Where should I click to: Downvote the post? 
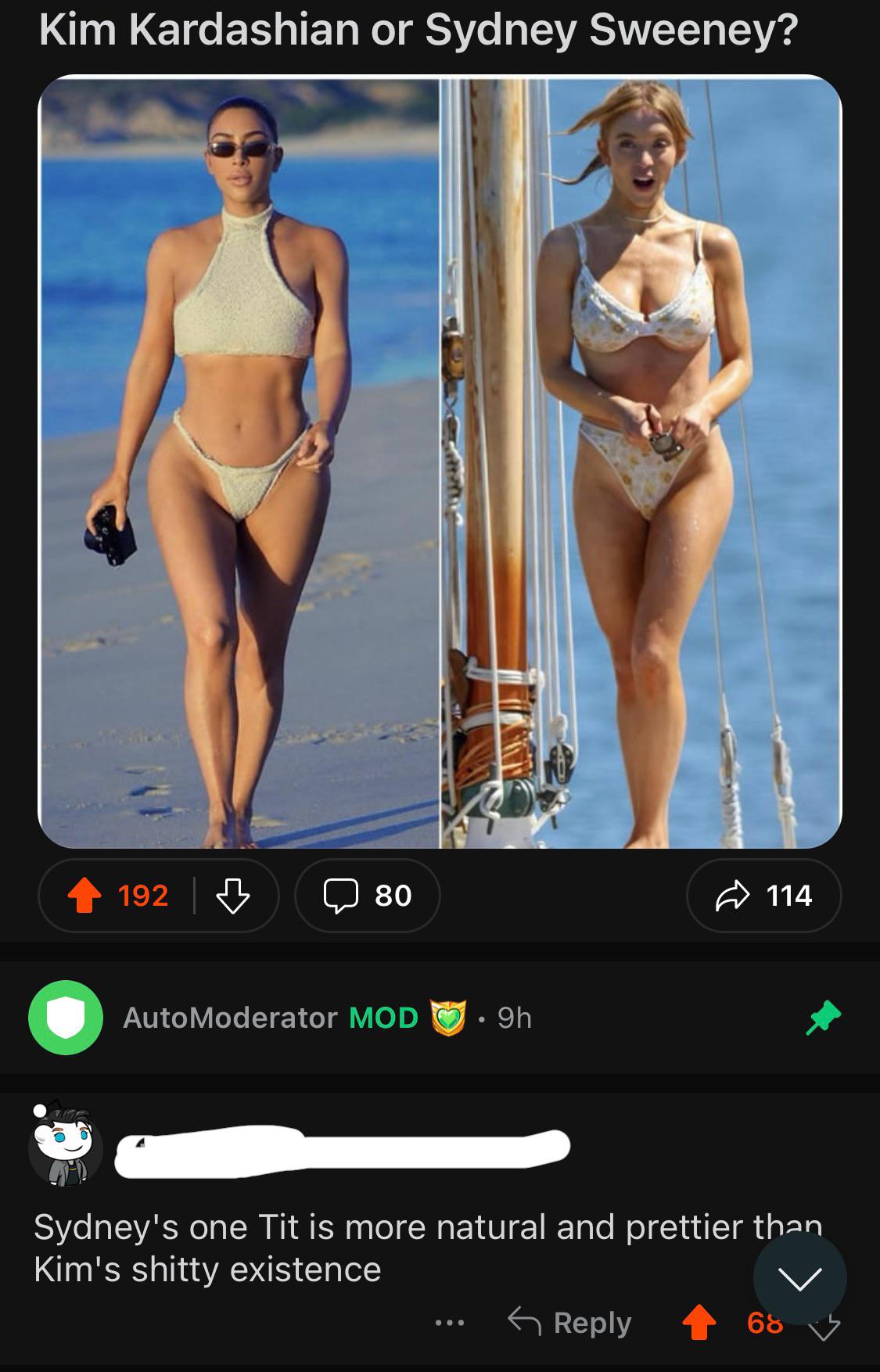[233, 896]
